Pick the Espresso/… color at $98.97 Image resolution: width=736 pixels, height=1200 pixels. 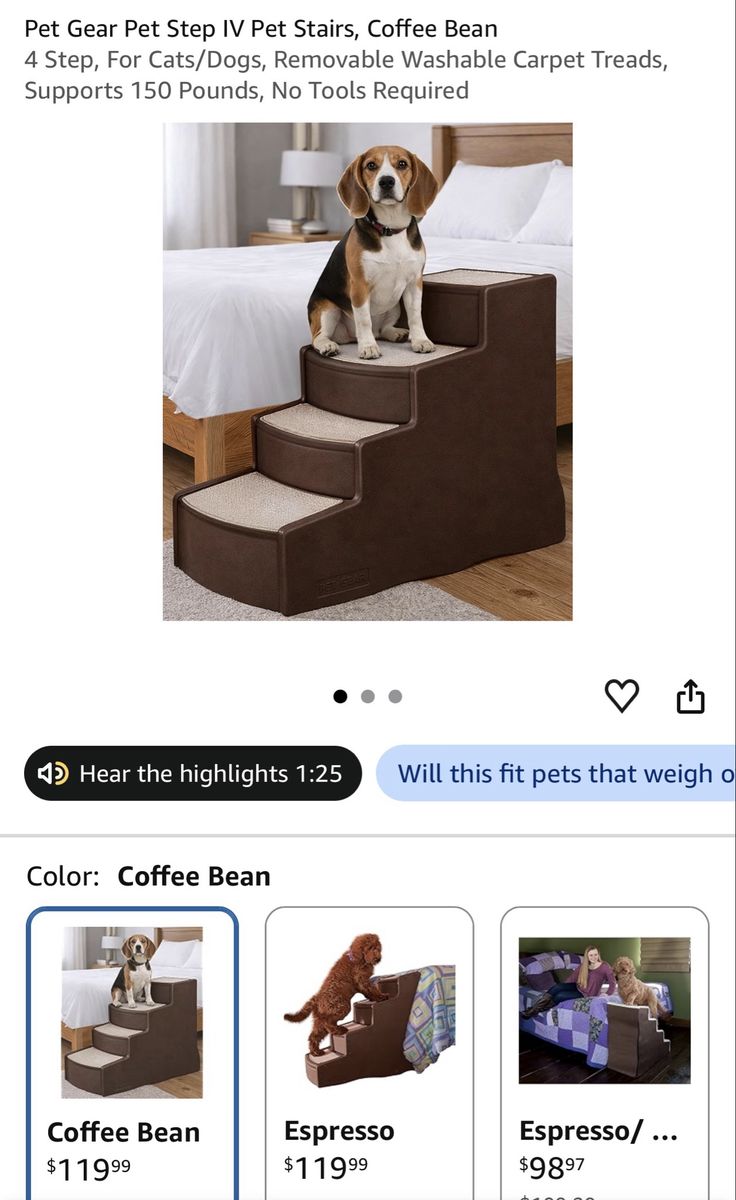coord(605,1053)
